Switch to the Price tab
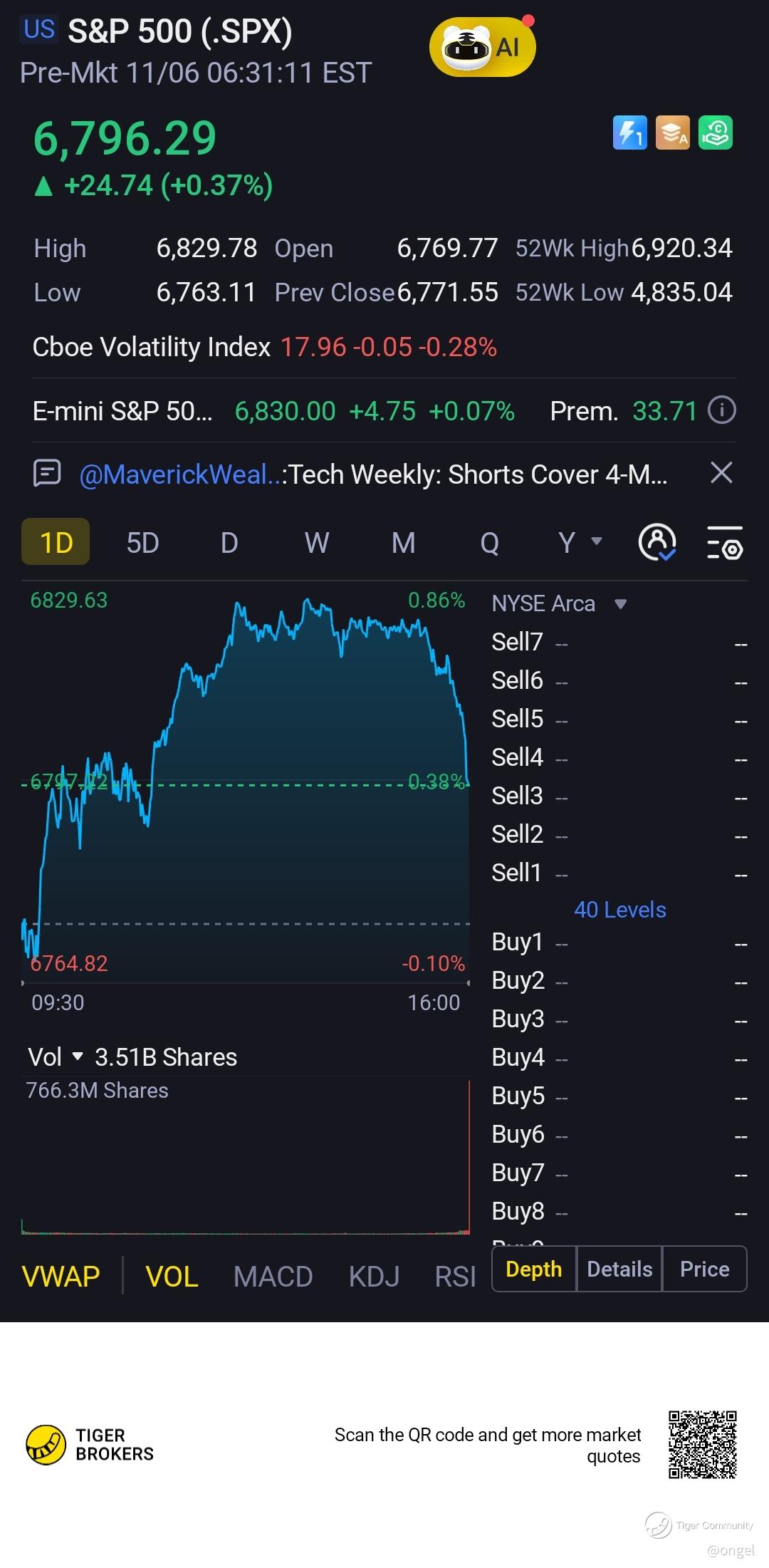 click(x=704, y=1269)
